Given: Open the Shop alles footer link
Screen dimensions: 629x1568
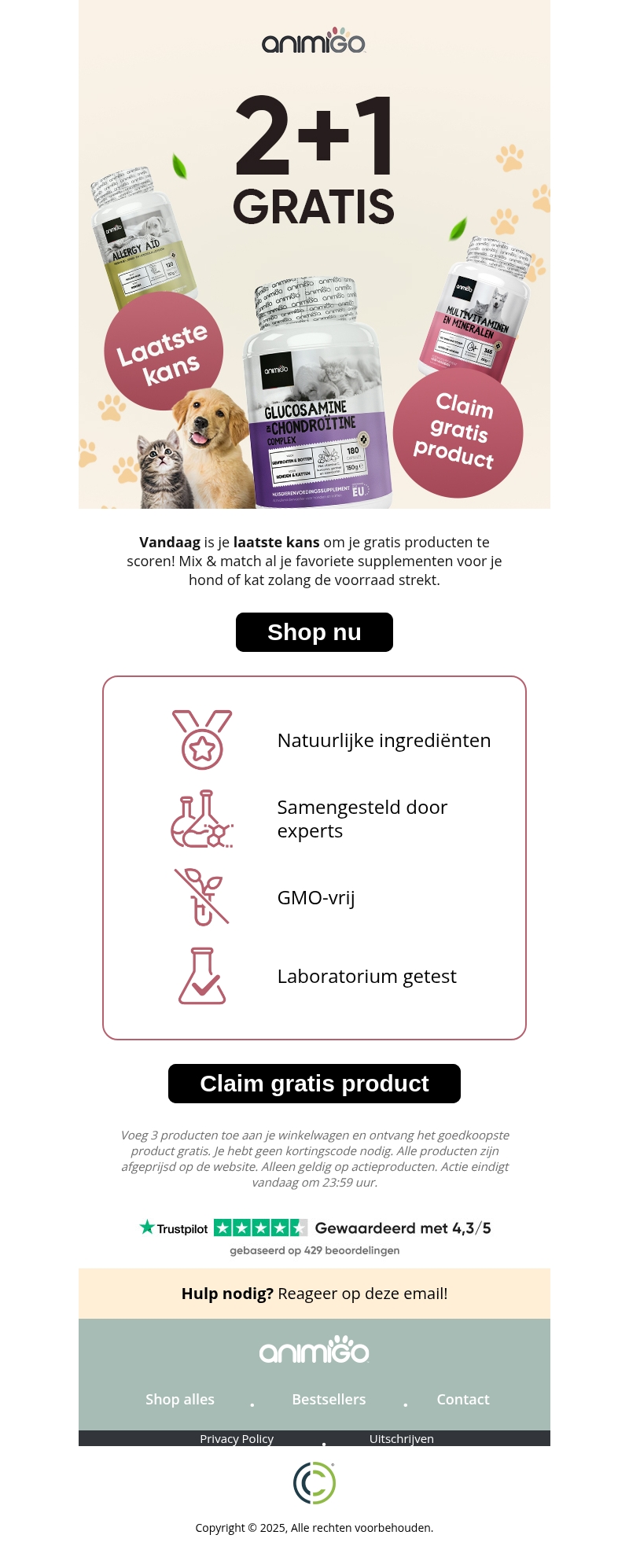Looking at the screenshot, I should click(x=180, y=1400).
